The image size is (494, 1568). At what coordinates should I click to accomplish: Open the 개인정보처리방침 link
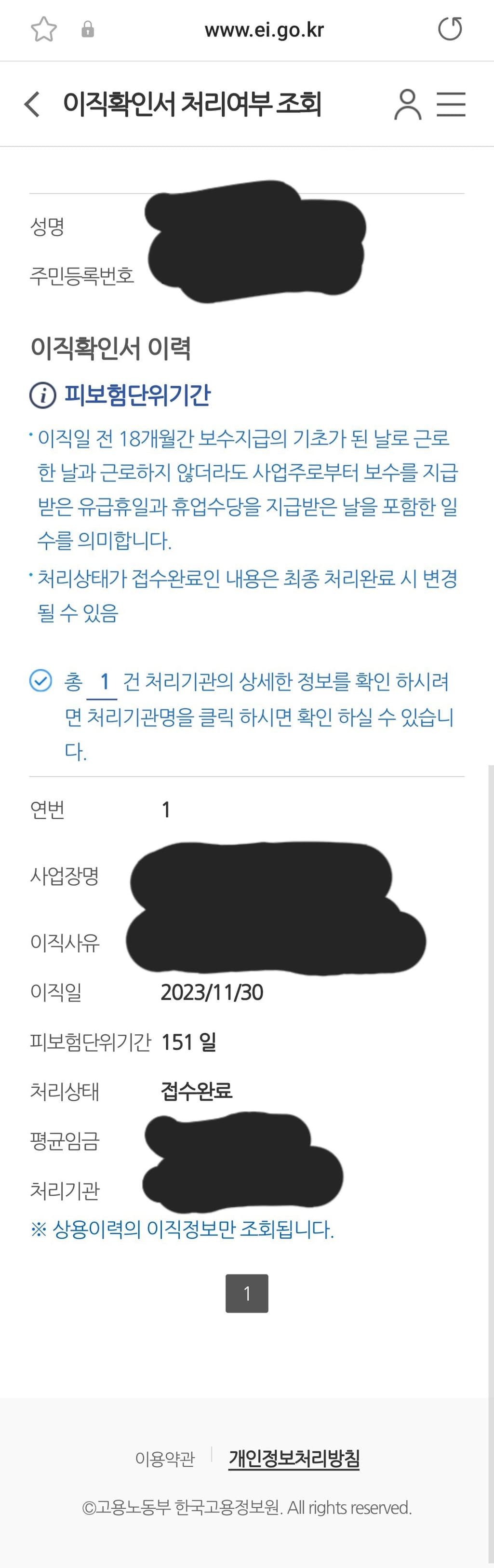click(294, 1458)
